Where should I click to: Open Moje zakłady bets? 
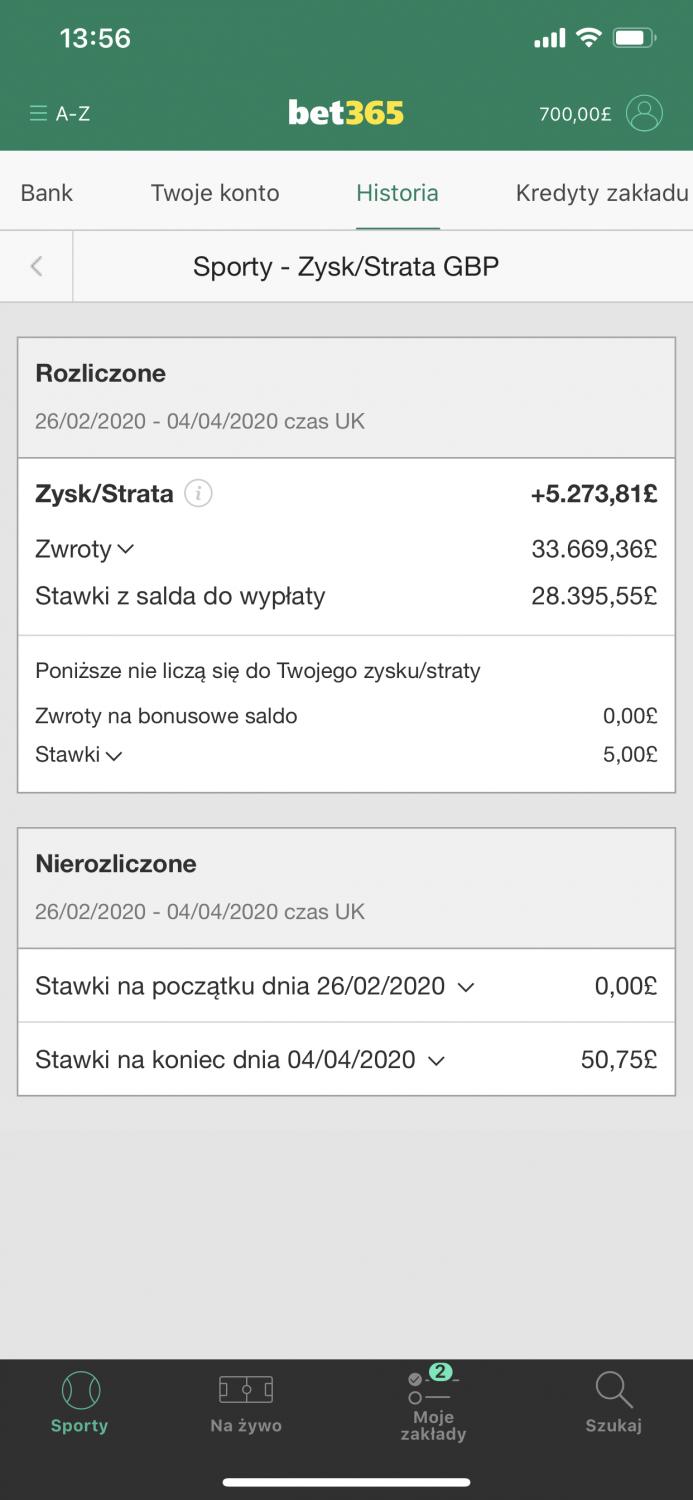click(x=433, y=1403)
